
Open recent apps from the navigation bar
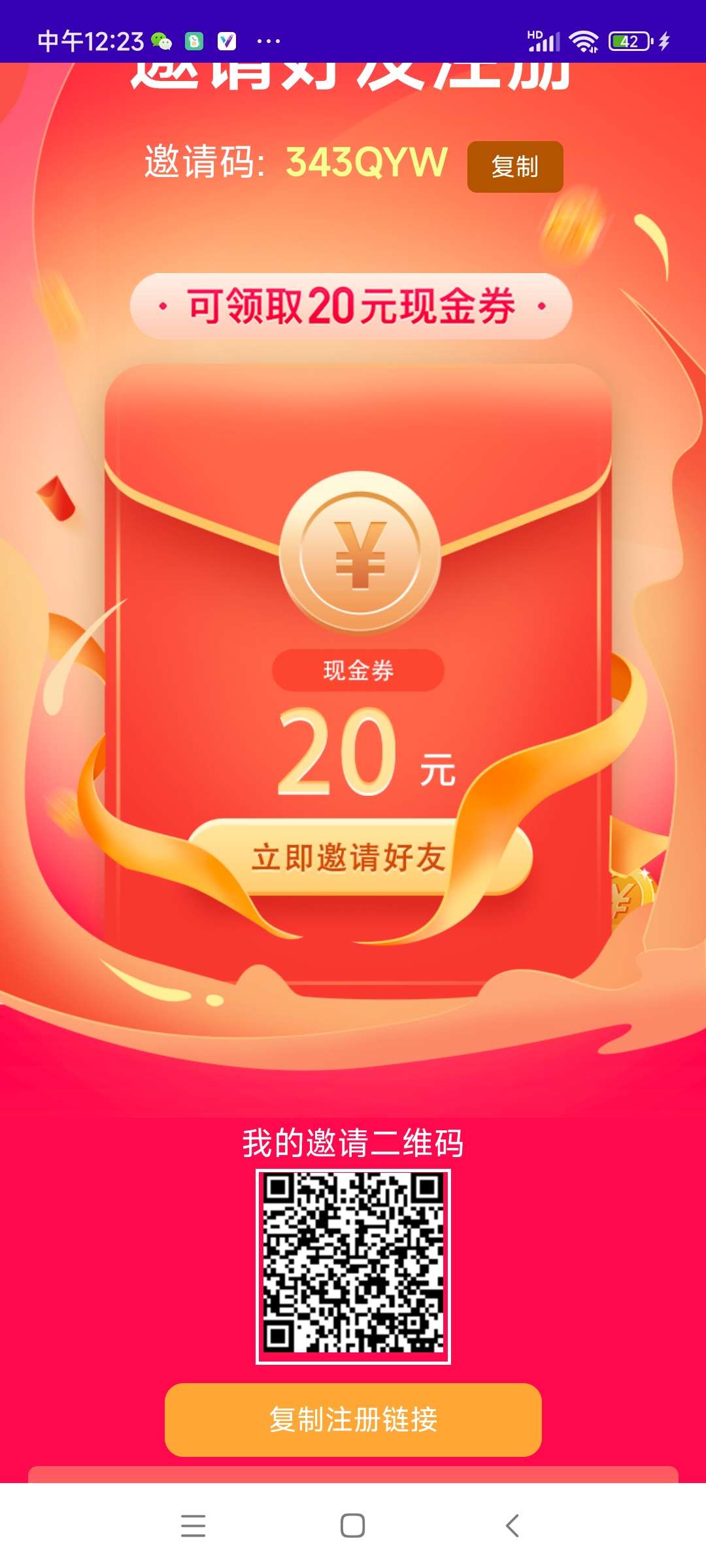[x=193, y=1526]
